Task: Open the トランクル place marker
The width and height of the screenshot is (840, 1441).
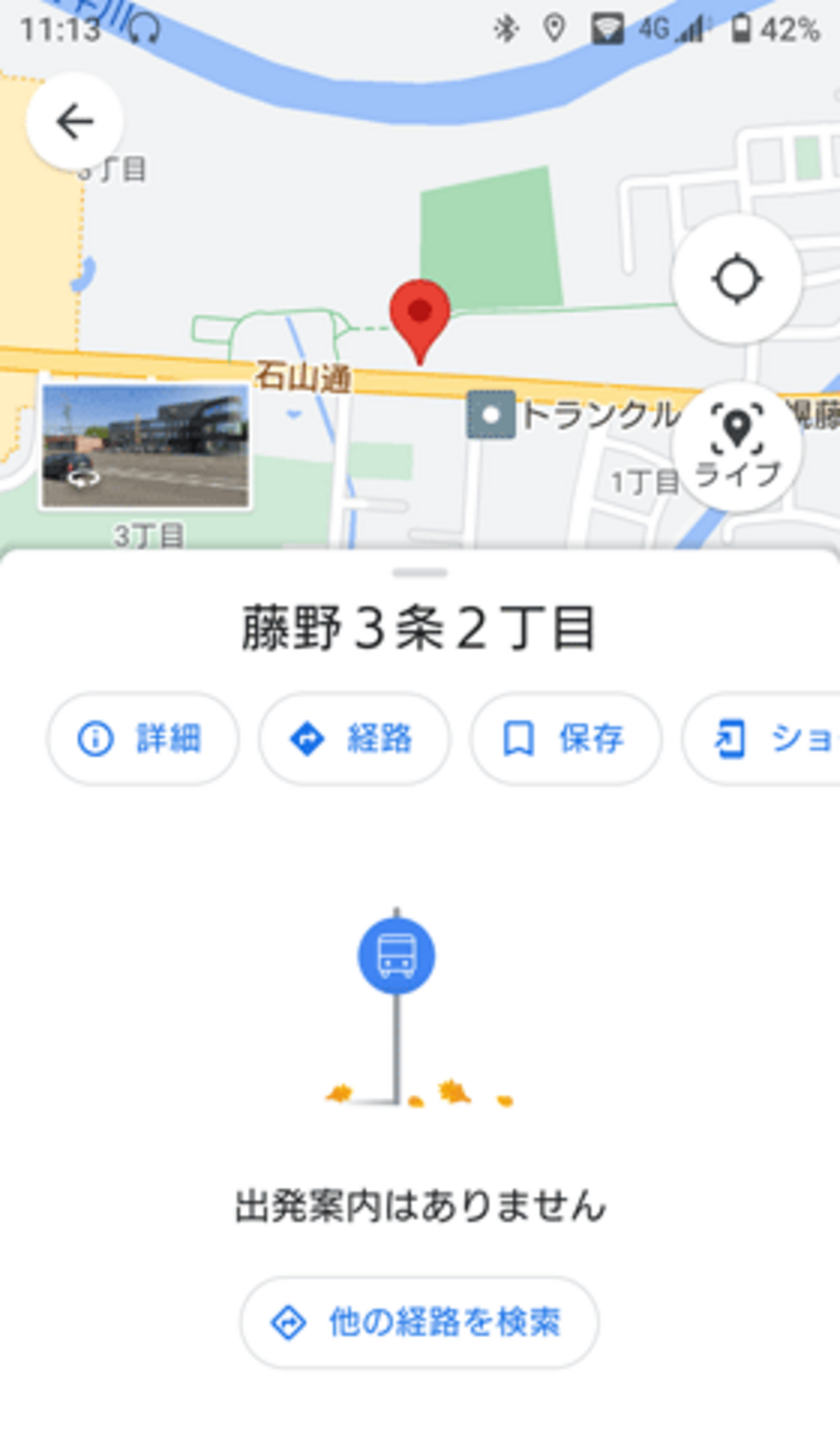Action: tap(491, 414)
